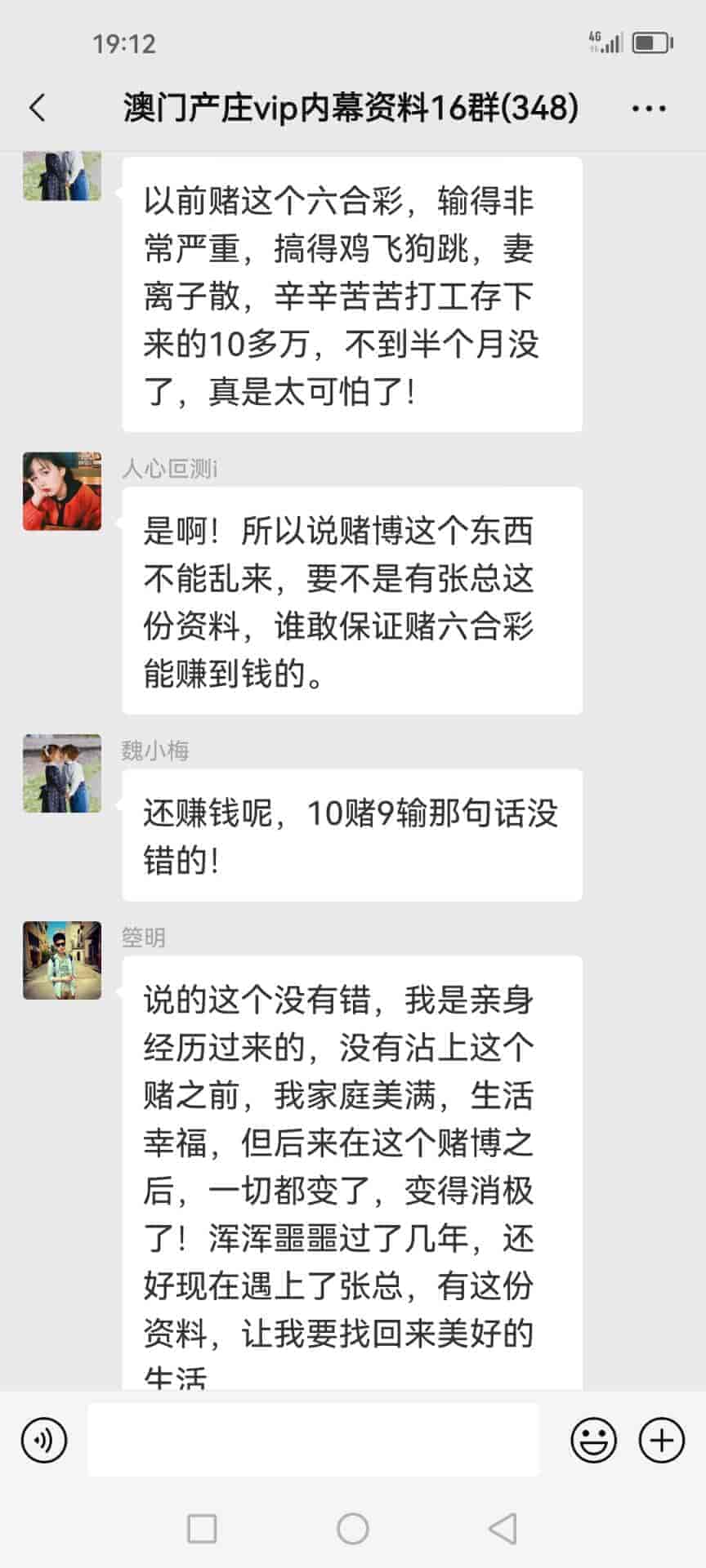
Task: Tap the system home button
Action: 353,1529
